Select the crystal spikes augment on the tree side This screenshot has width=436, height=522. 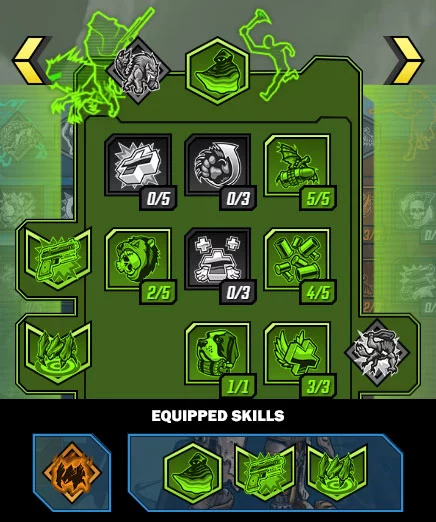coord(58,353)
